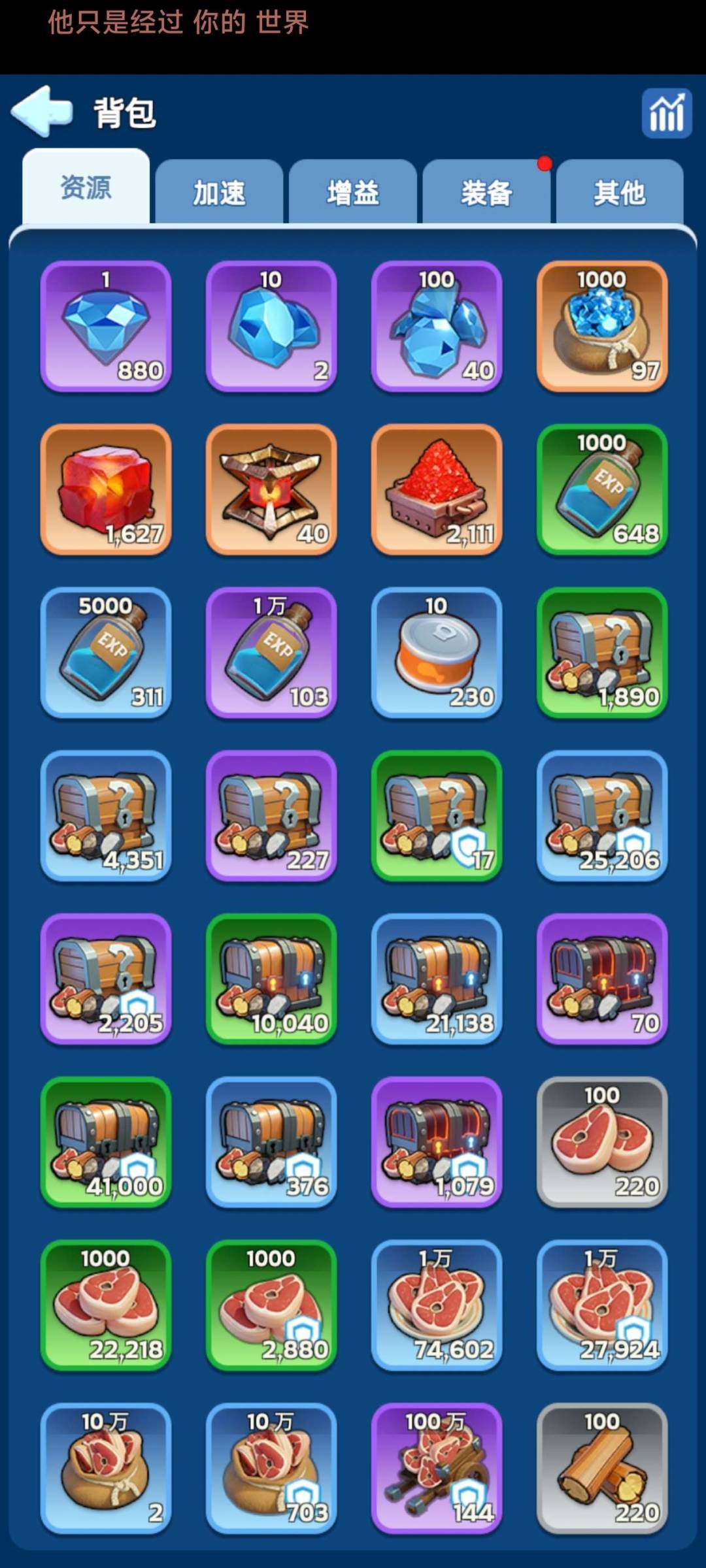This screenshot has width=706, height=1568.
Task: Choose the 1万 meat item with 74,602
Action: [x=437, y=1305]
